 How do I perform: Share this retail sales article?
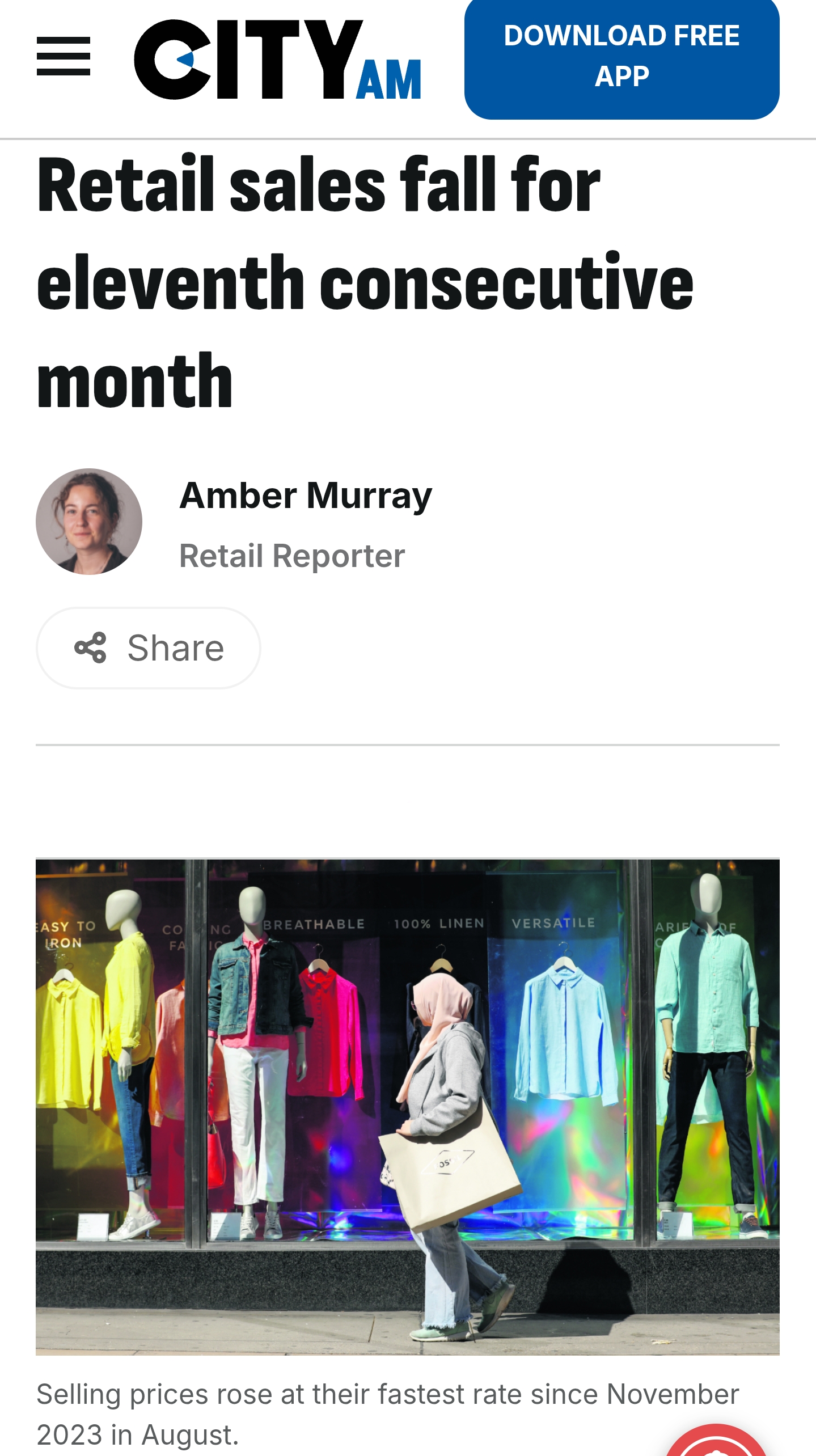[x=149, y=648]
